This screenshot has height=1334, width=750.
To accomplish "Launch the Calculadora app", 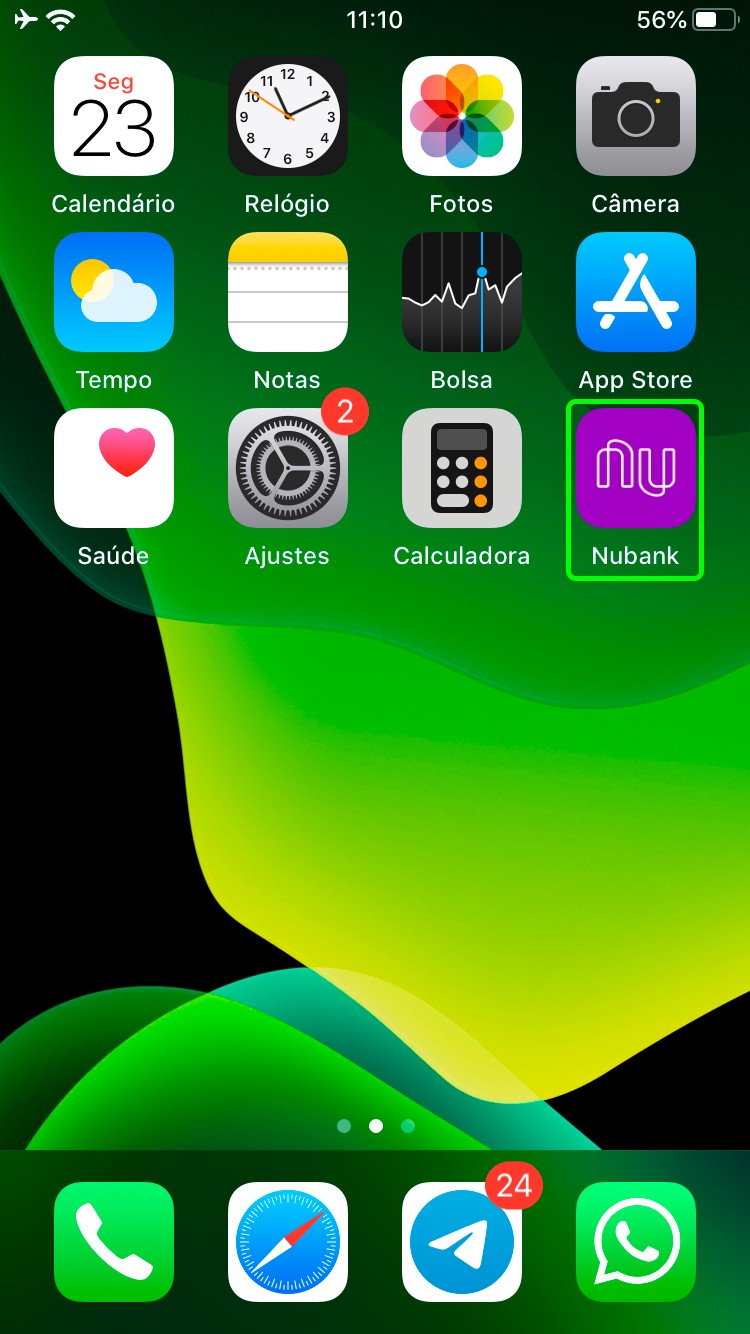I will [462, 468].
